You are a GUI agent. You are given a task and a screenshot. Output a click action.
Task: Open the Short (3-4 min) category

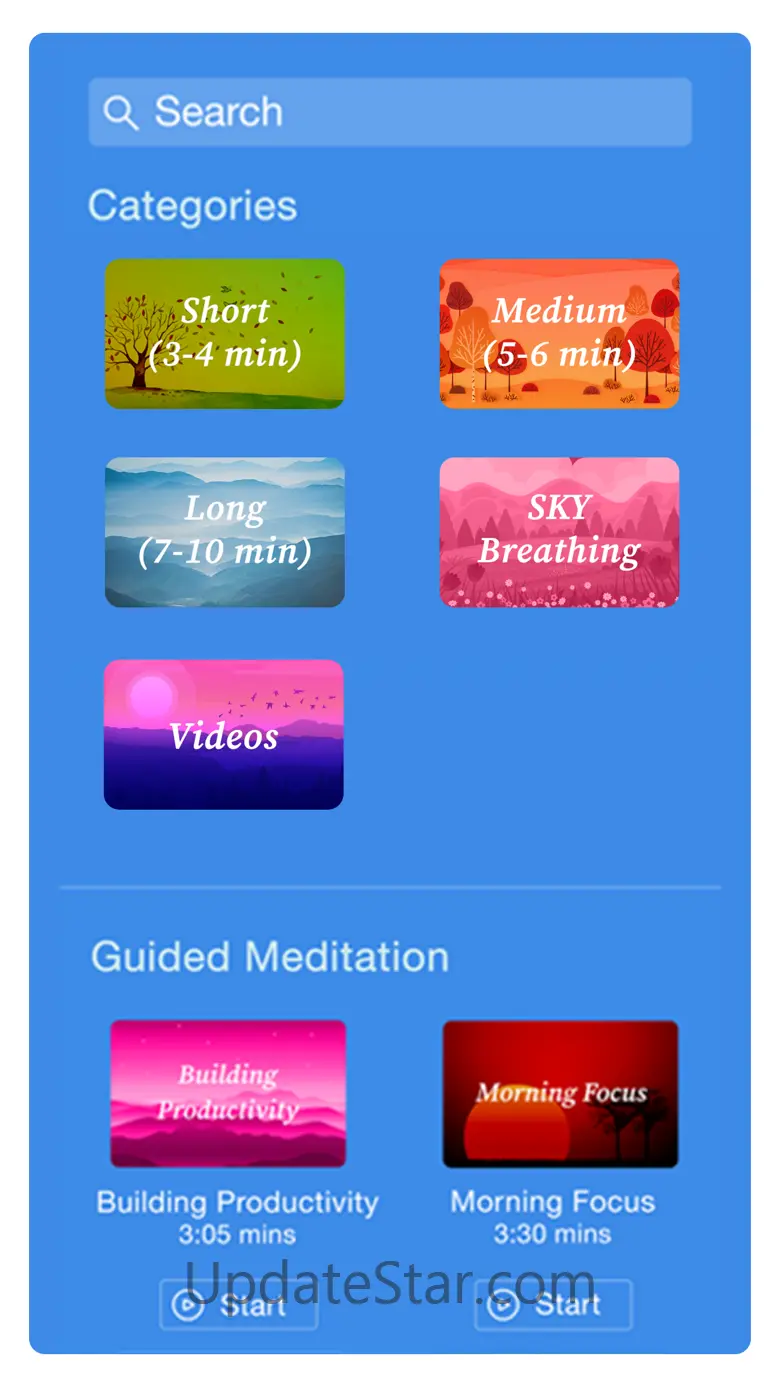(225, 333)
